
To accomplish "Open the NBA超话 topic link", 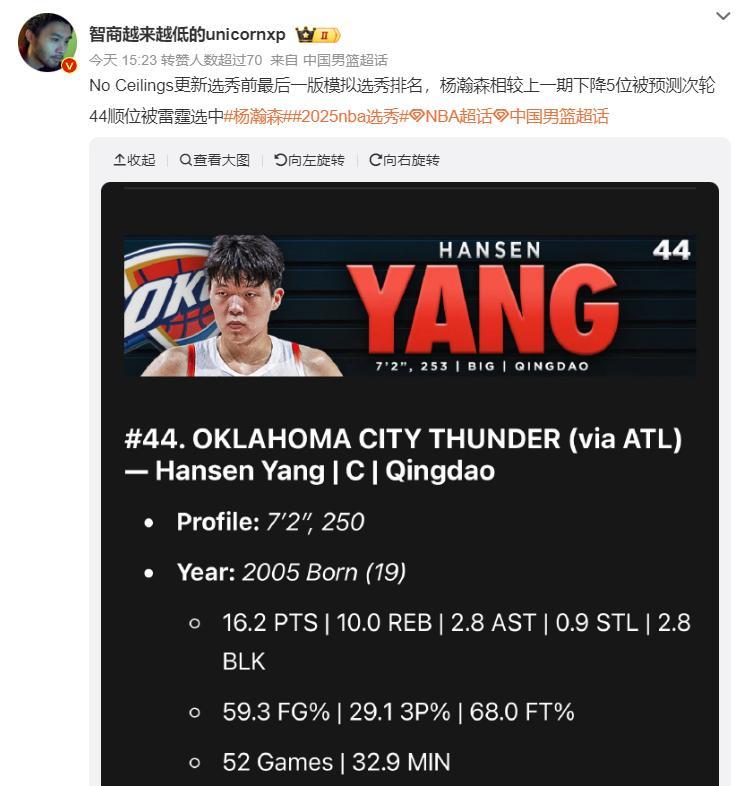I will click(x=450, y=116).
